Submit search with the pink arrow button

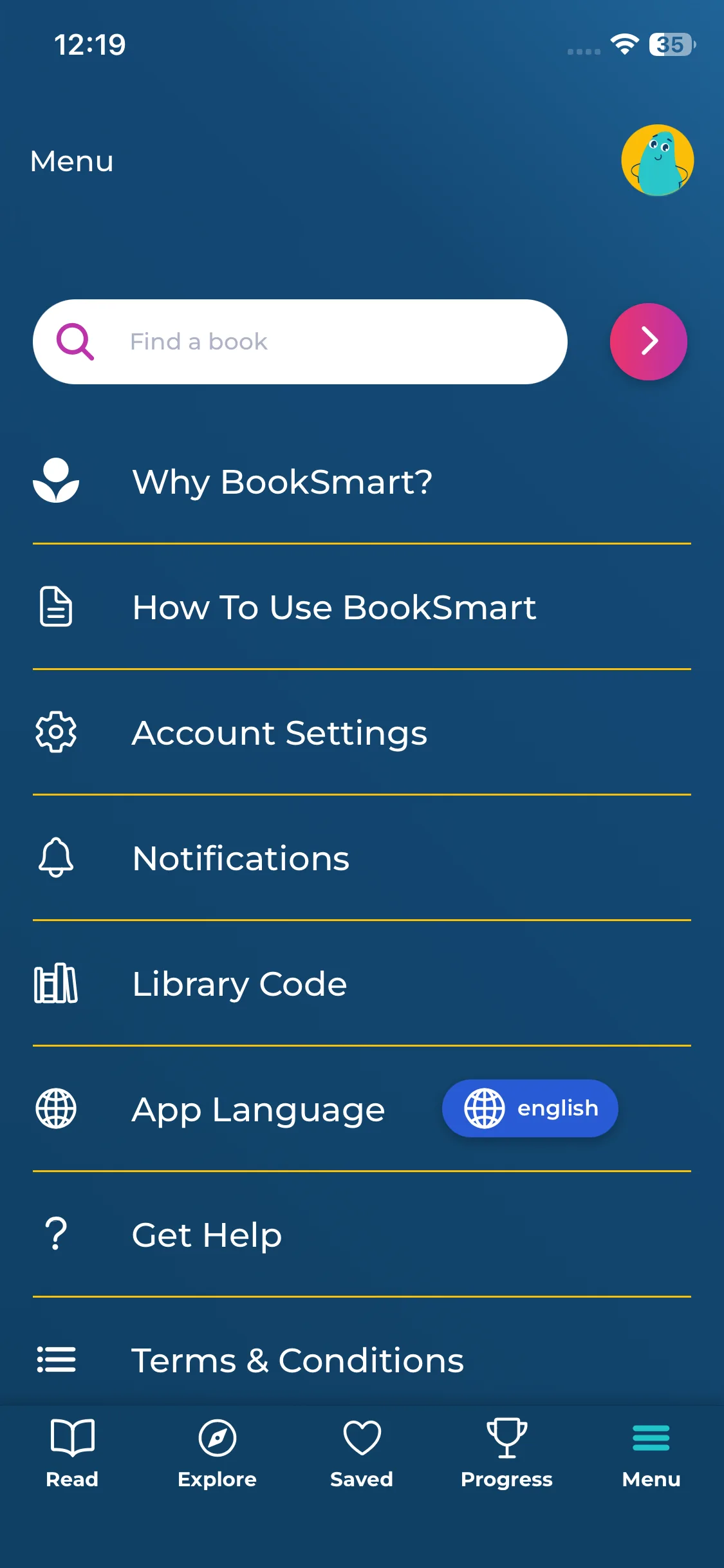[648, 342]
